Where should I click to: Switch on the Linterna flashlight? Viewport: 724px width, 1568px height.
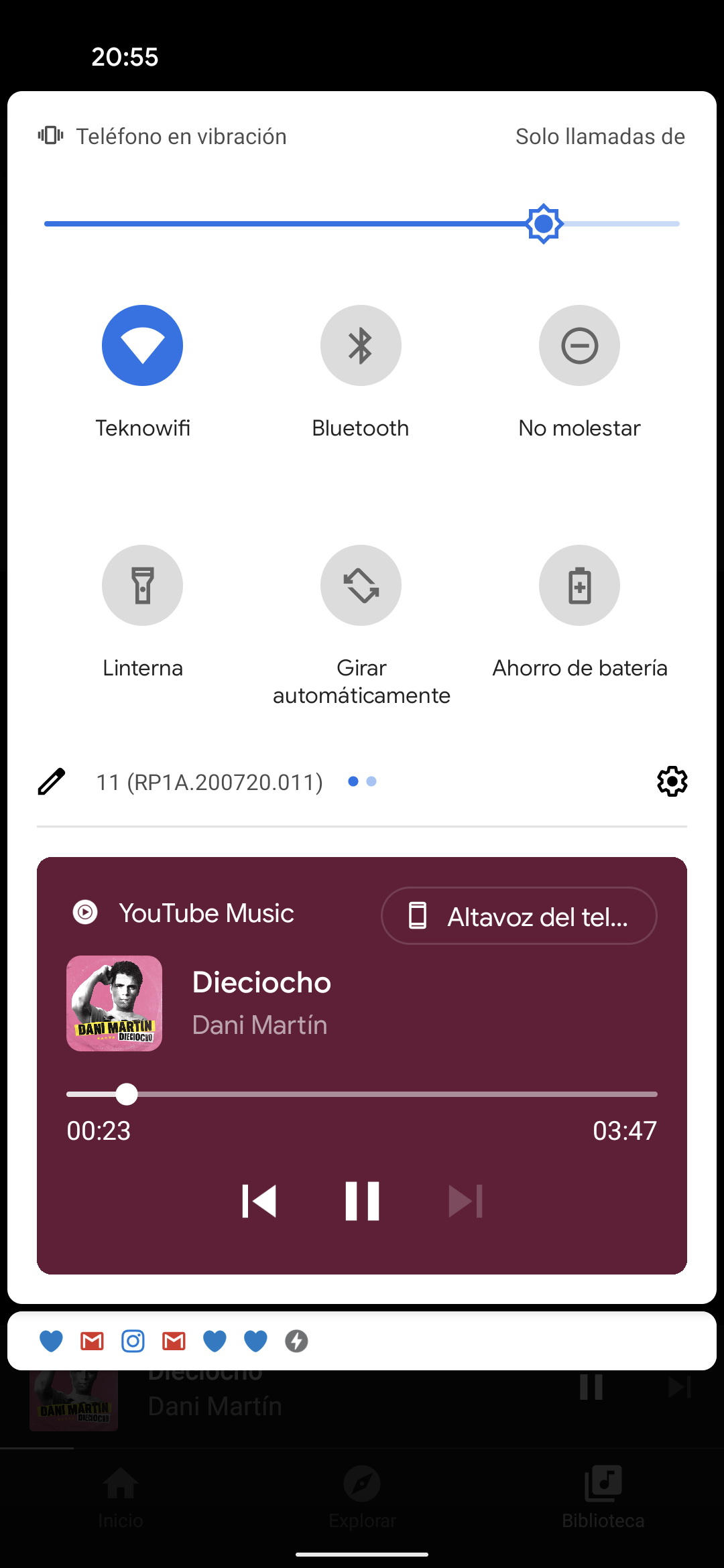tap(142, 585)
